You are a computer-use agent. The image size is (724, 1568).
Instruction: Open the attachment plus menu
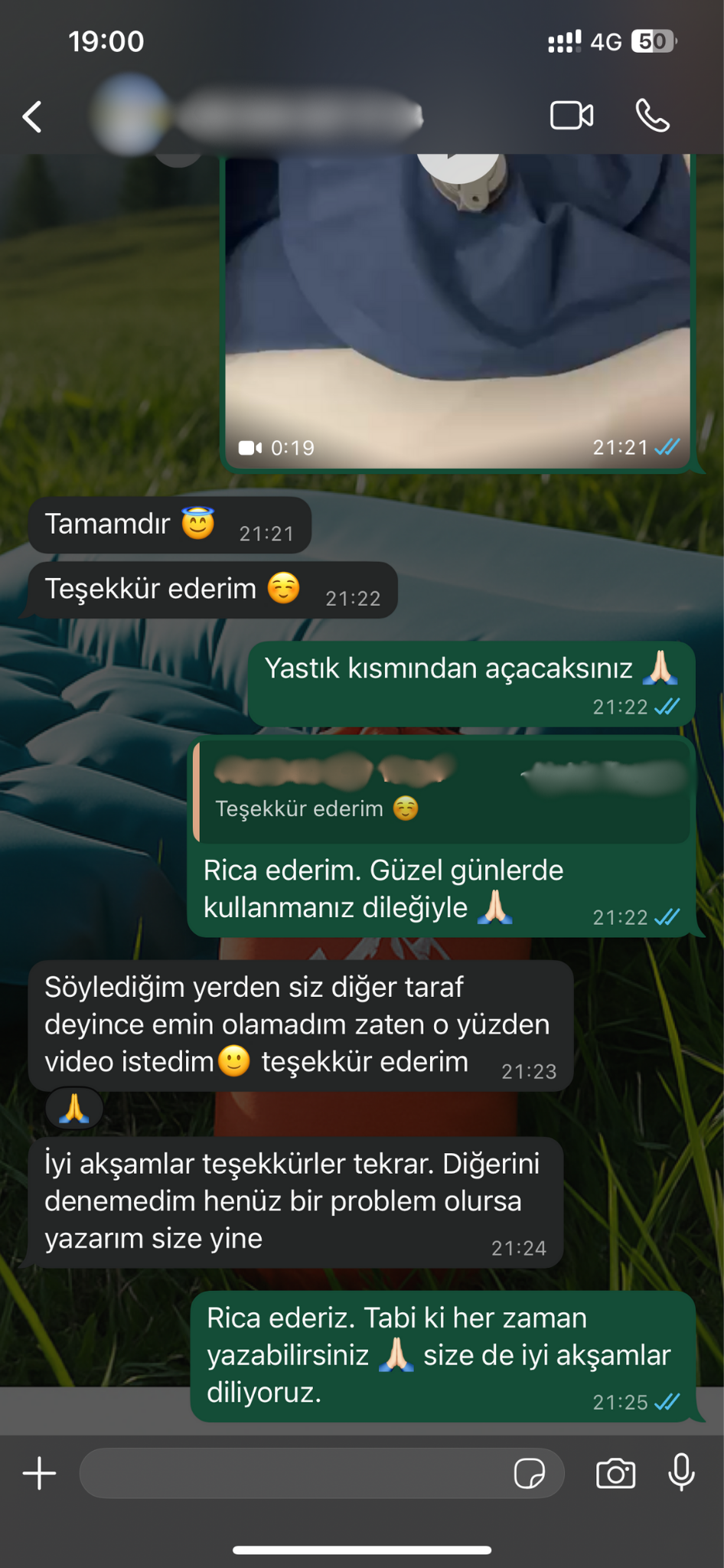[40, 1473]
